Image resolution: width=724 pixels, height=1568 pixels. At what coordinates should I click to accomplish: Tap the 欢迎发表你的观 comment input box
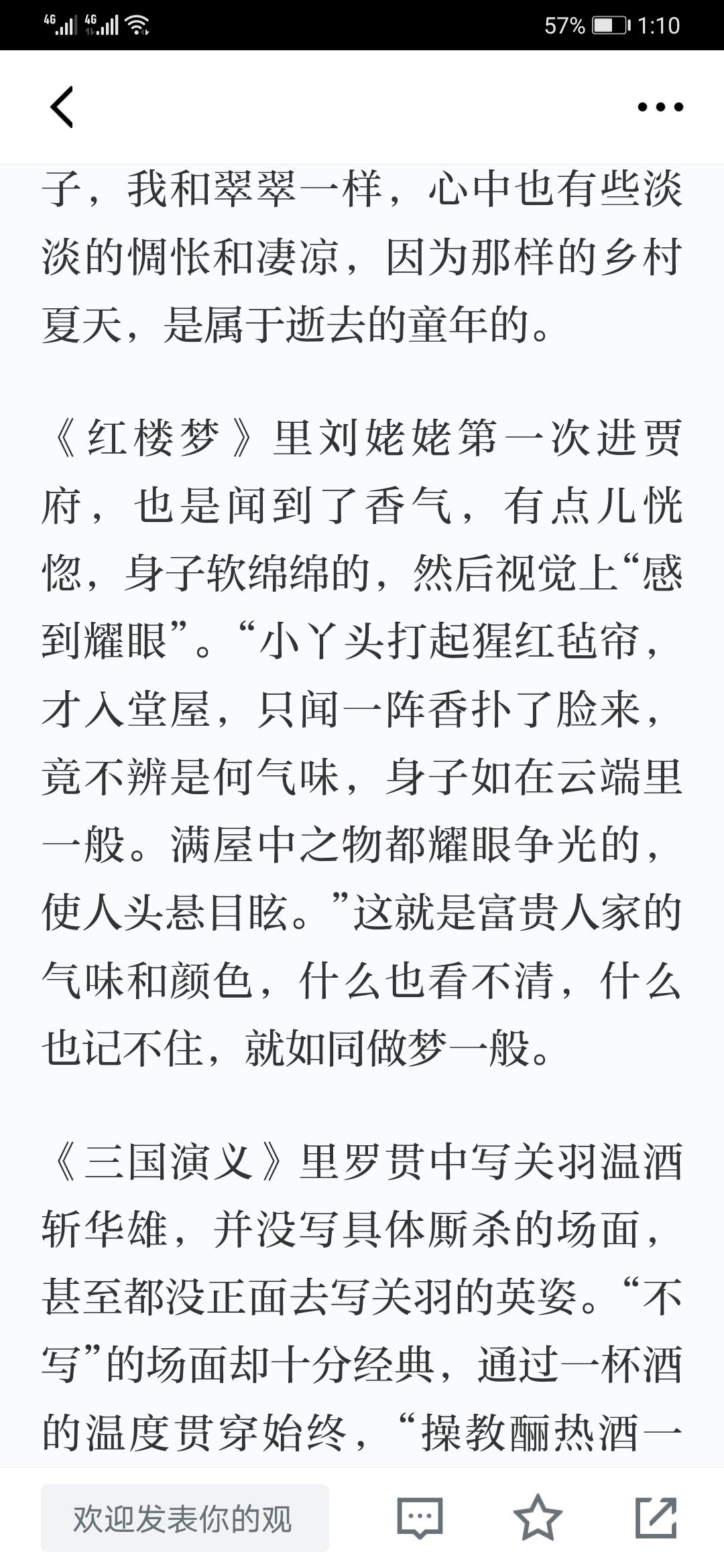click(185, 1518)
